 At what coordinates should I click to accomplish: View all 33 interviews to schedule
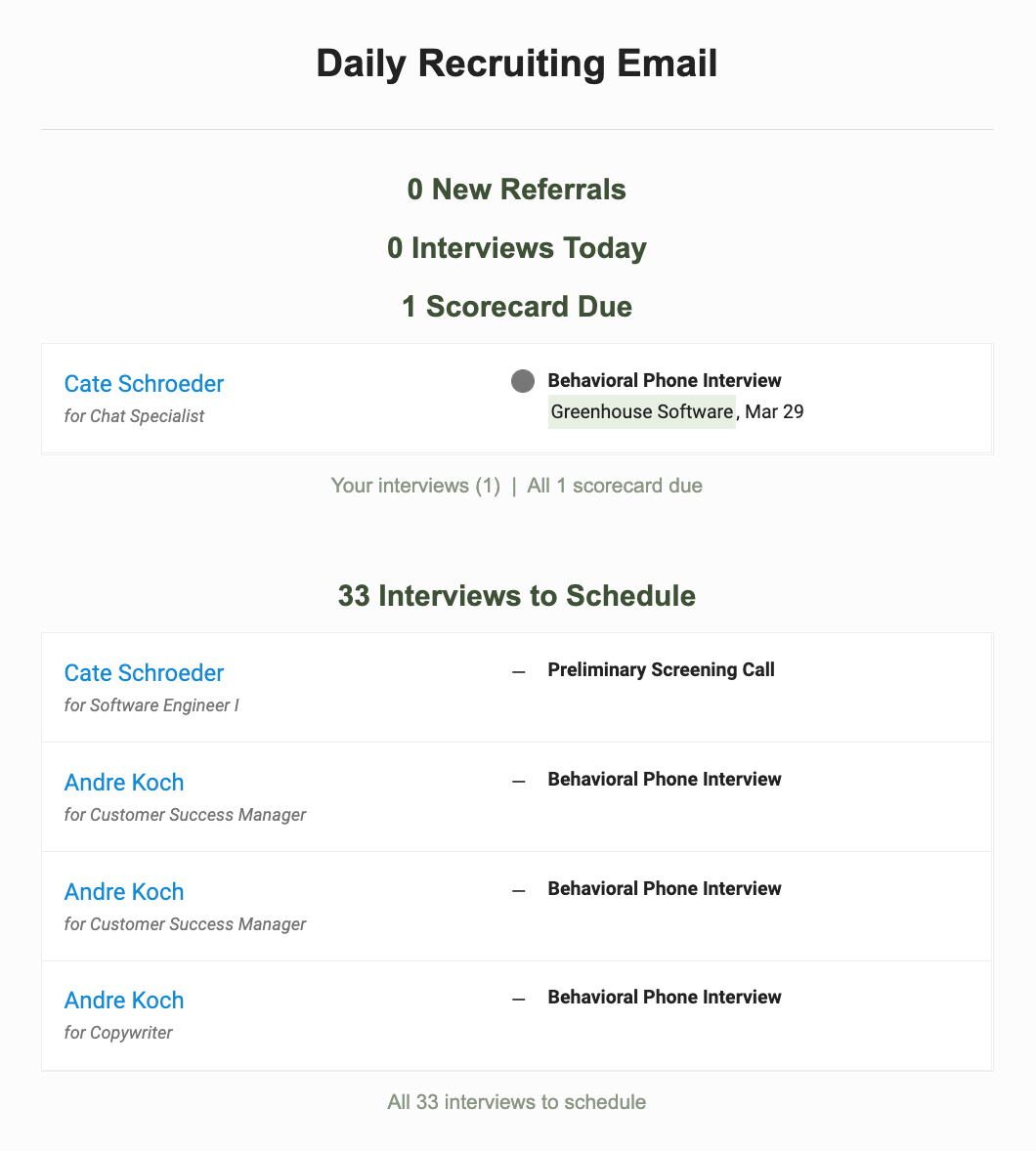517,1102
